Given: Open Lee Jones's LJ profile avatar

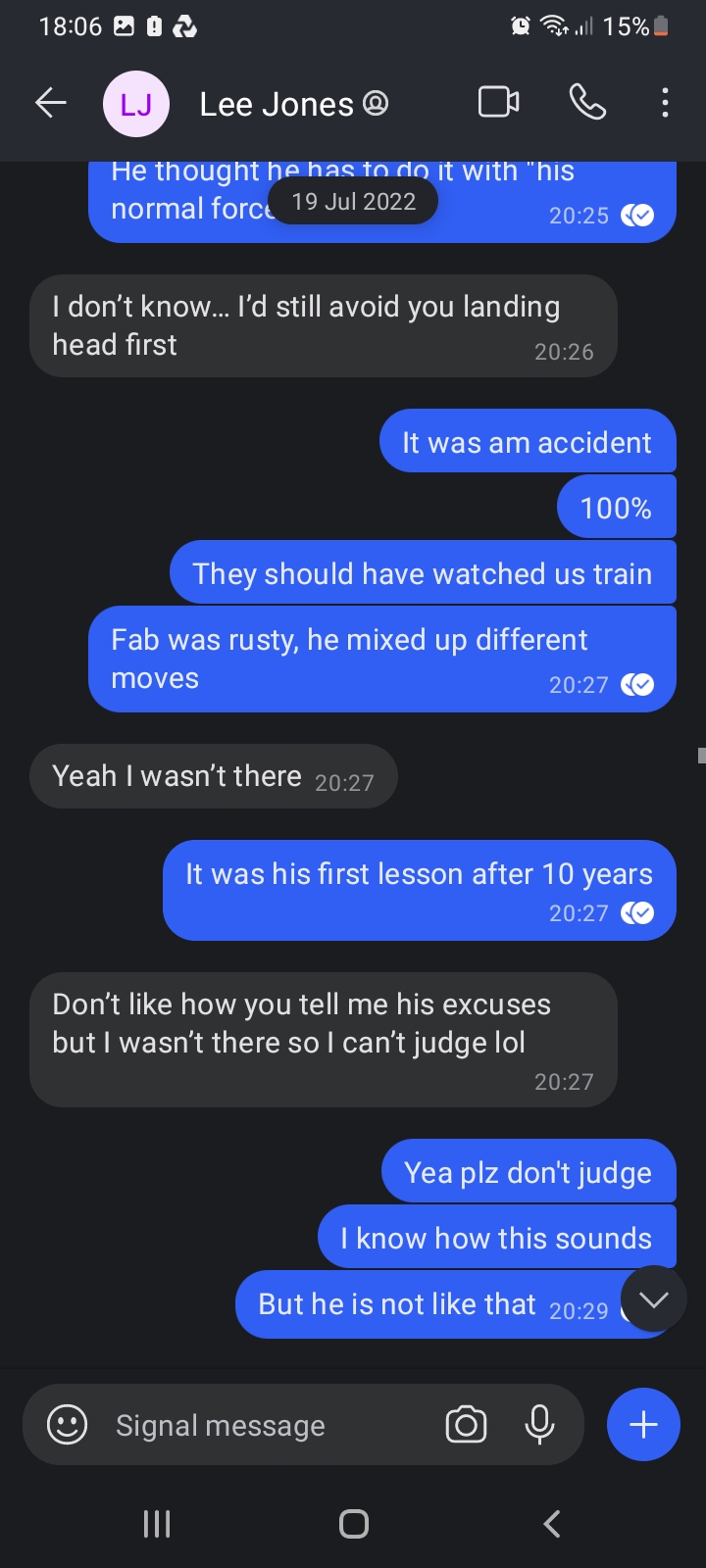Looking at the screenshot, I should 136,104.
